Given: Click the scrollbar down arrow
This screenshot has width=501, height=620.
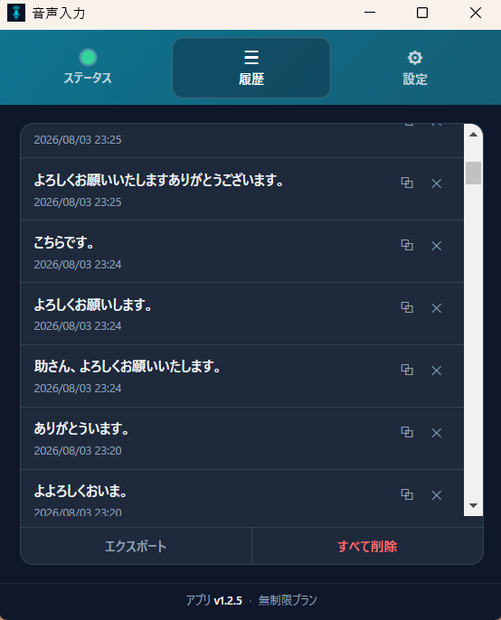Looking at the screenshot, I should click(x=473, y=505).
